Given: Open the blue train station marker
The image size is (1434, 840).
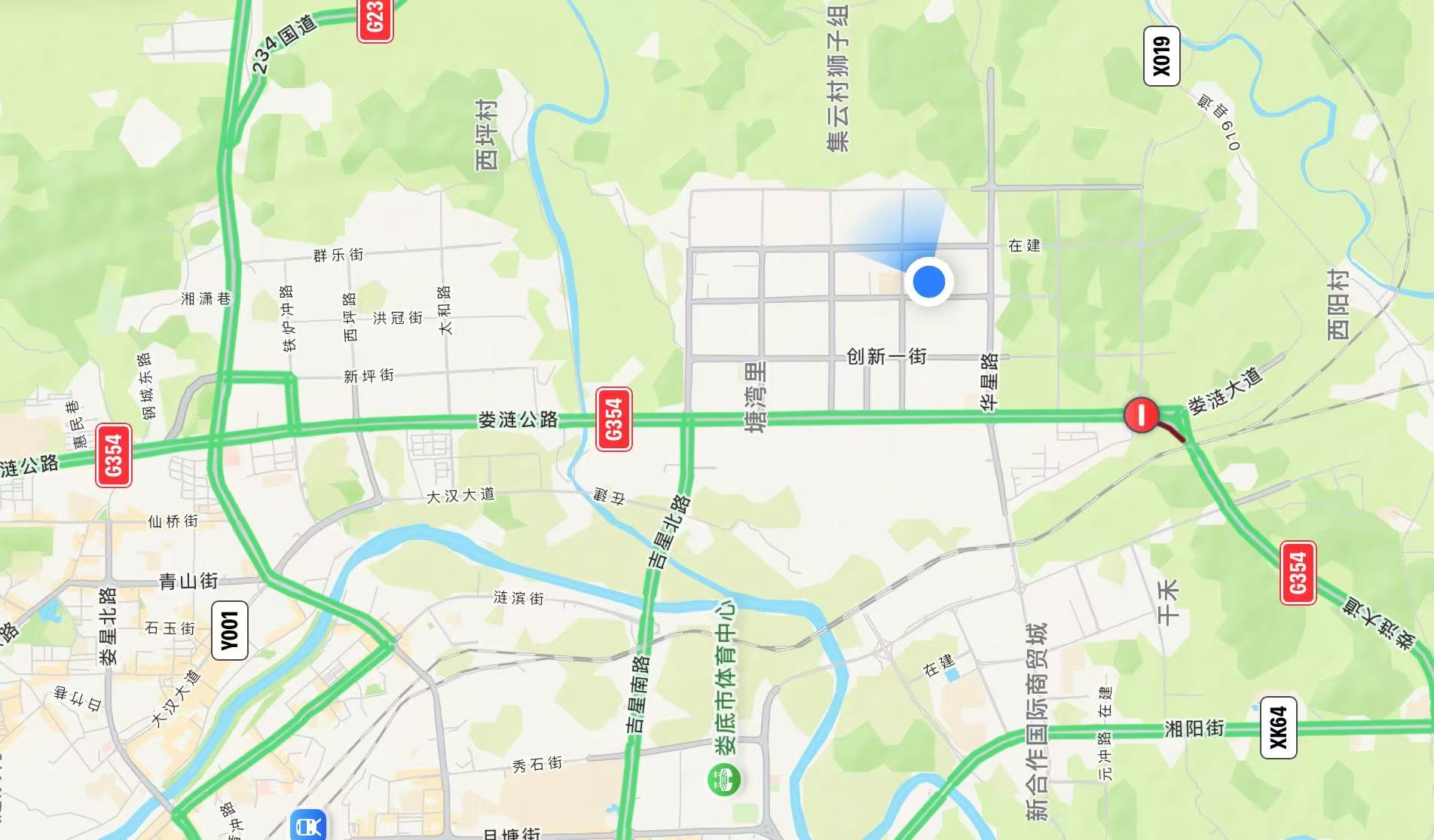Looking at the screenshot, I should [x=308, y=826].
